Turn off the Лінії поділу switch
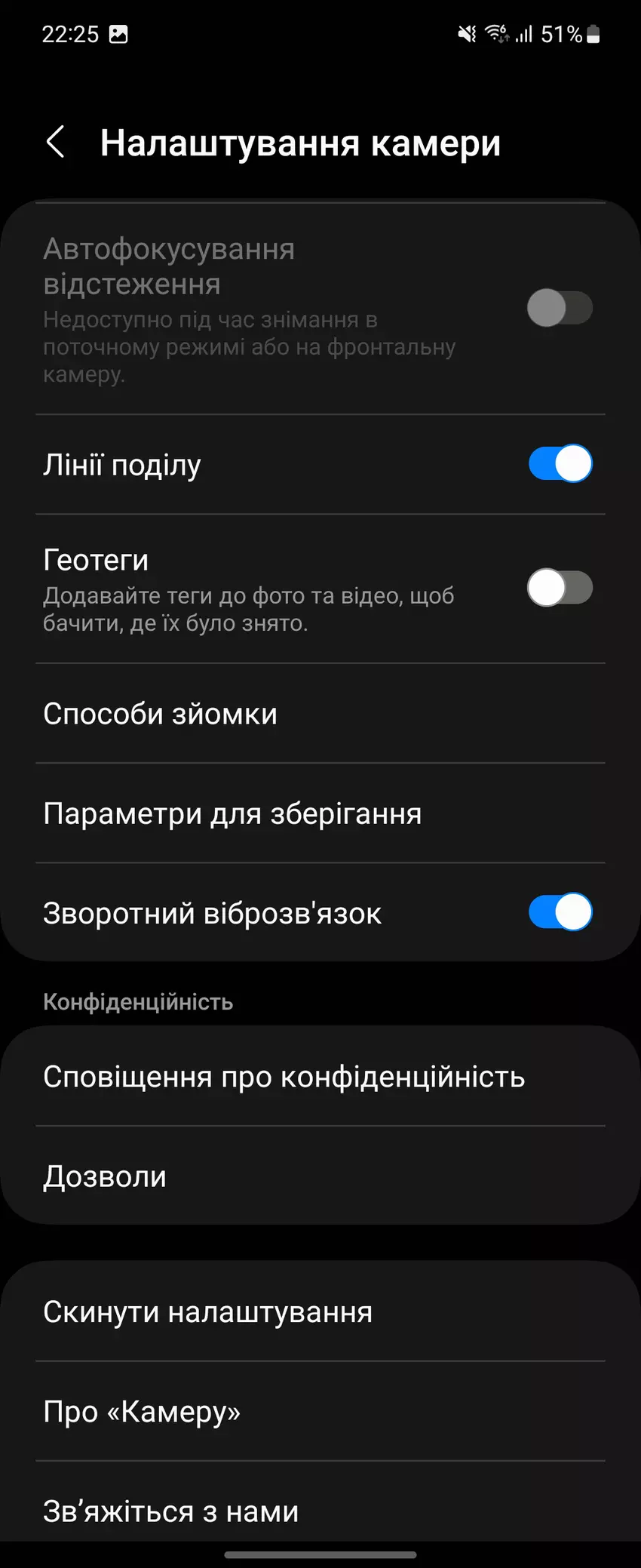This screenshot has width=641, height=1568. (560, 463)
